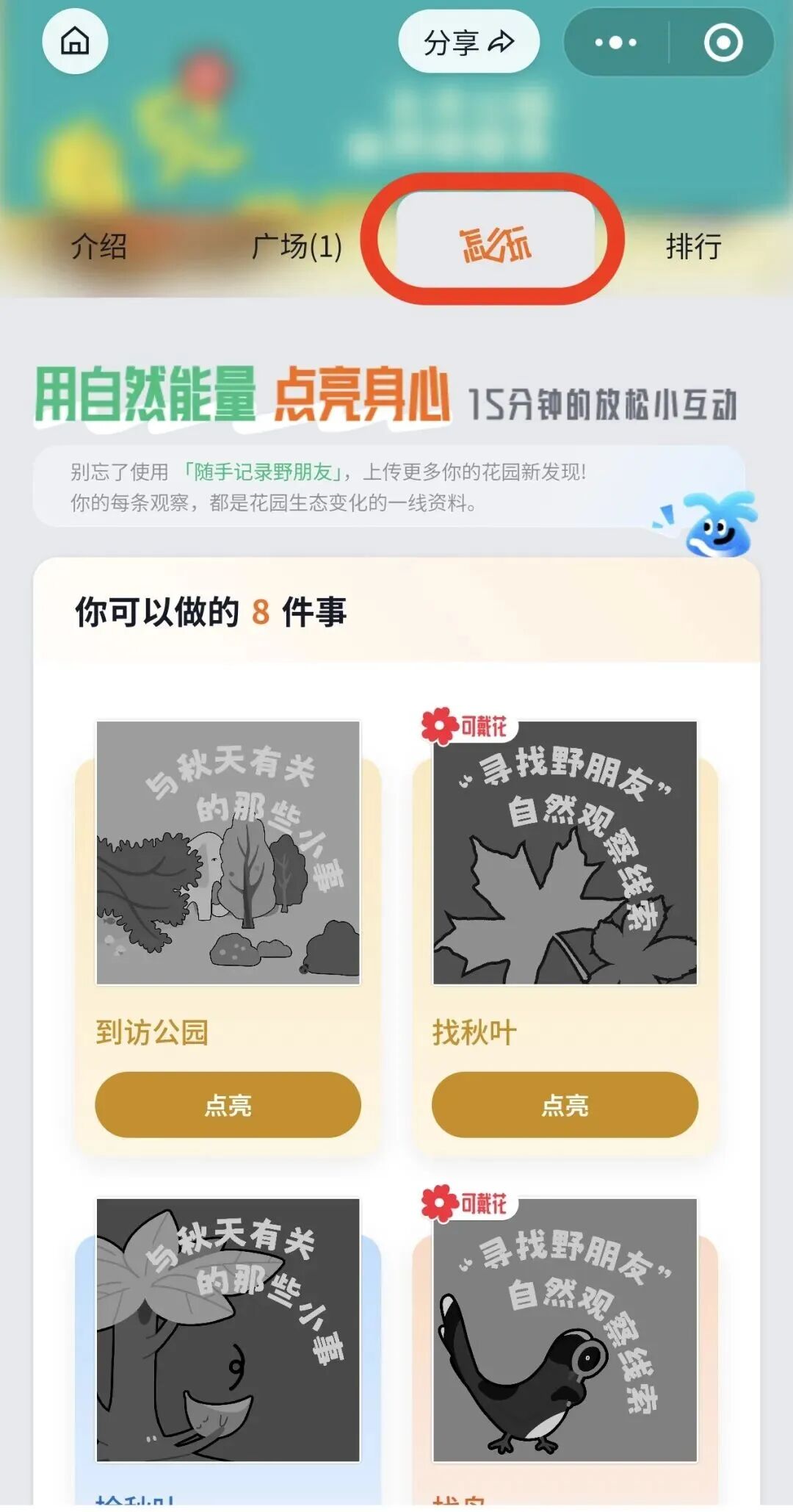This screenshot has width=793, height=1512.
Task: Open the 广场(1) tab
Action: (297, 246)
